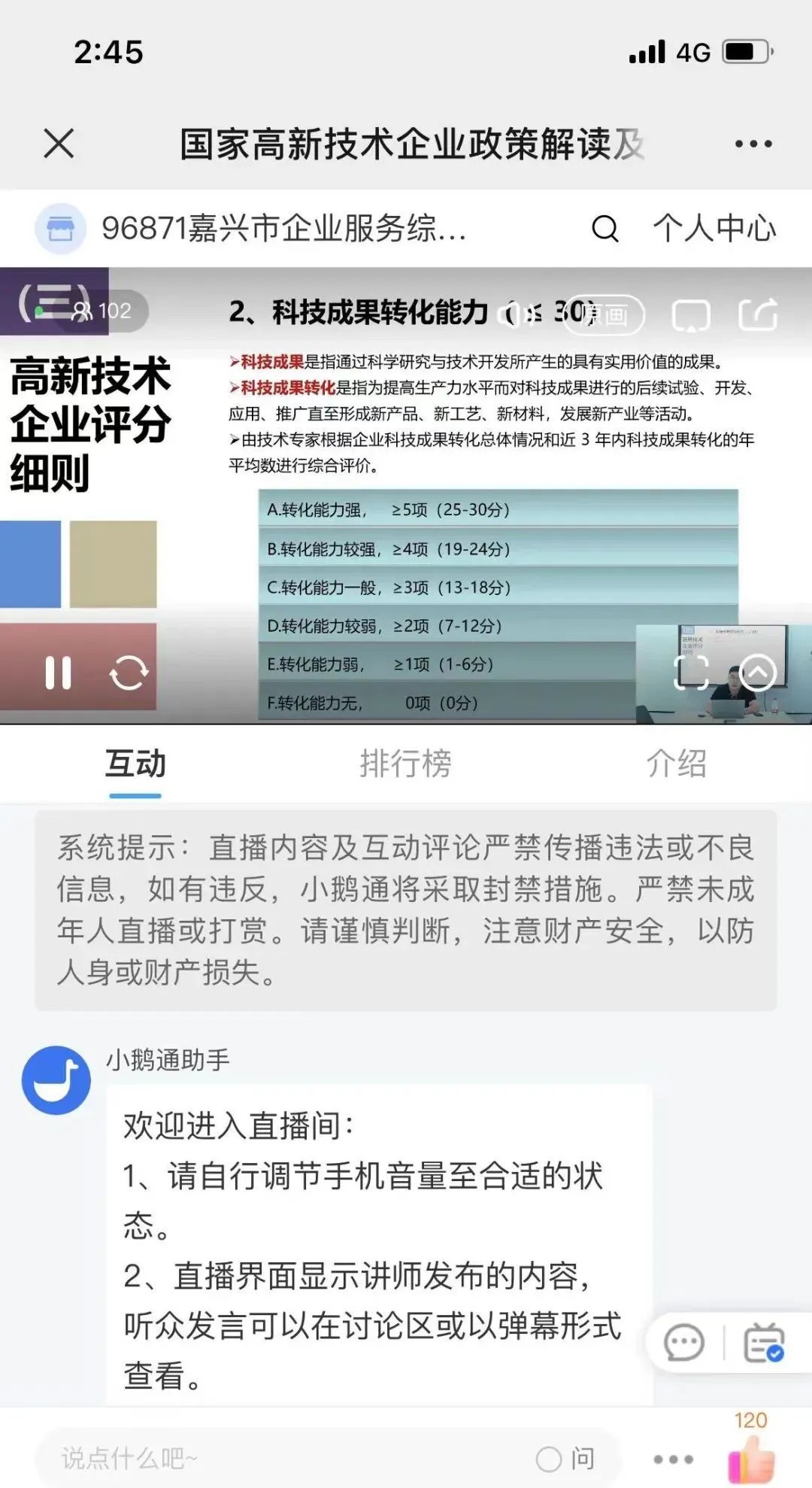Switch to the 排行榜 tab
Image resolution: width=812 pixels, height=1488 pixels.
[x=405, y=764]
